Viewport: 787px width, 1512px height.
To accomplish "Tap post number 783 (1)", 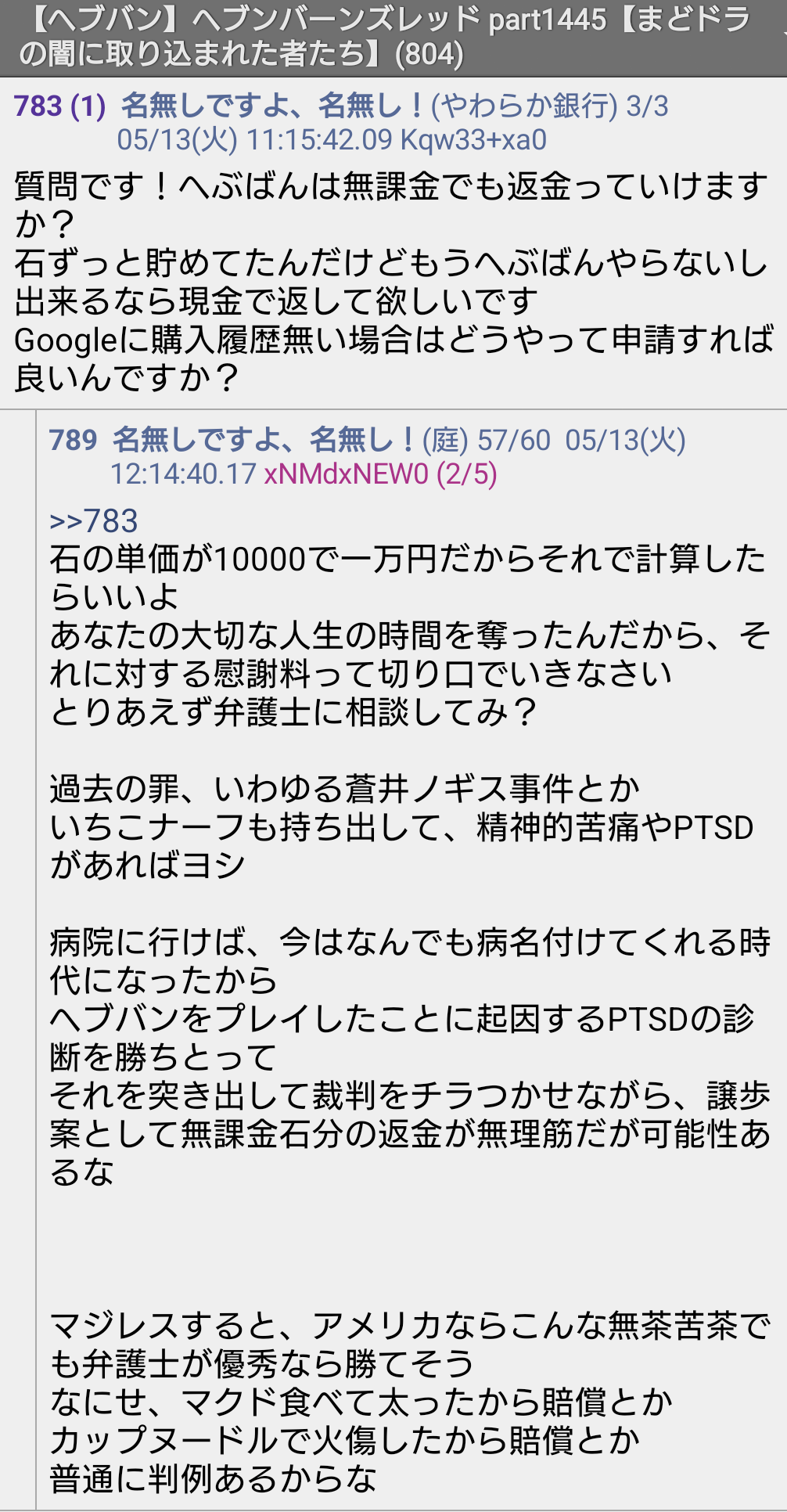I will point(59,106).
